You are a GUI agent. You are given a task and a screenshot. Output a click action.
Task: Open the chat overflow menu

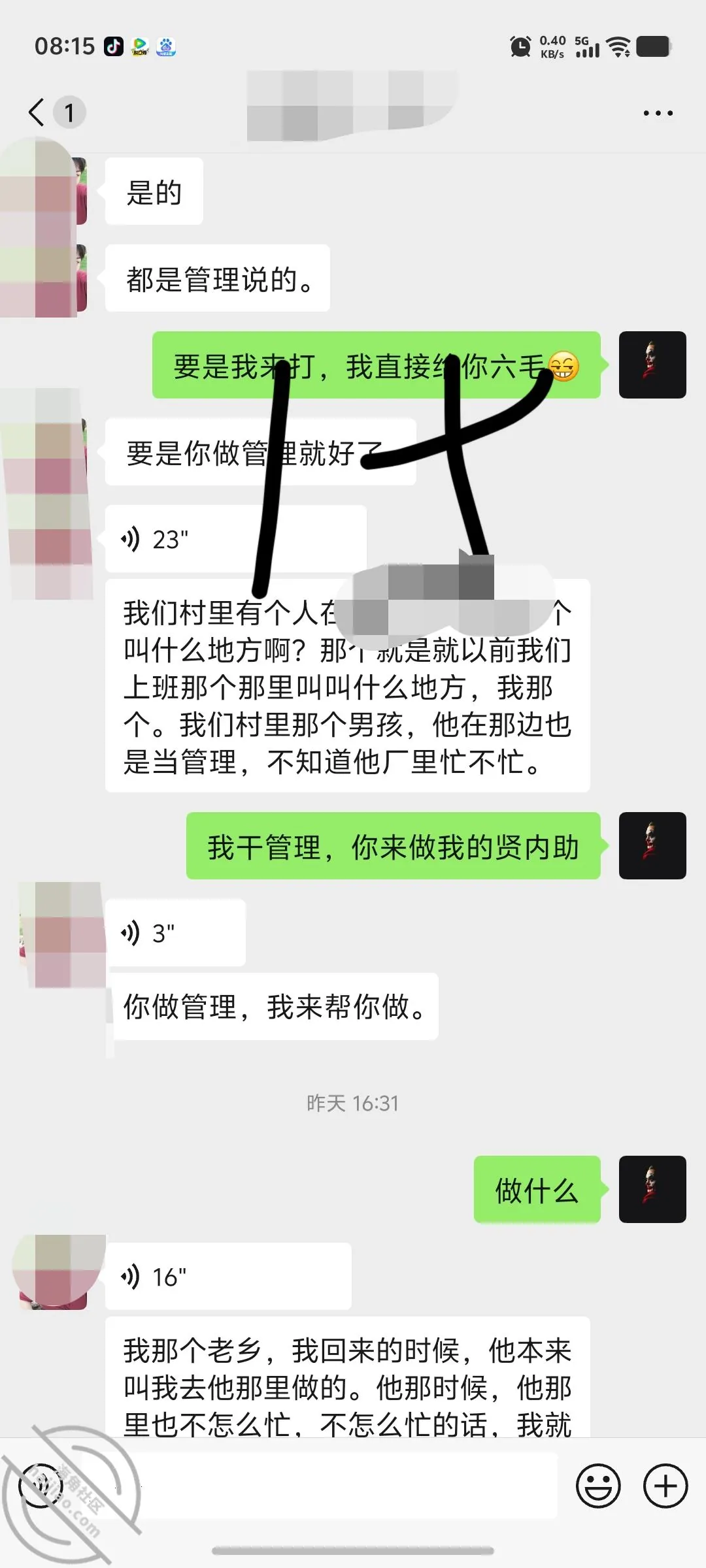(658, 113)
